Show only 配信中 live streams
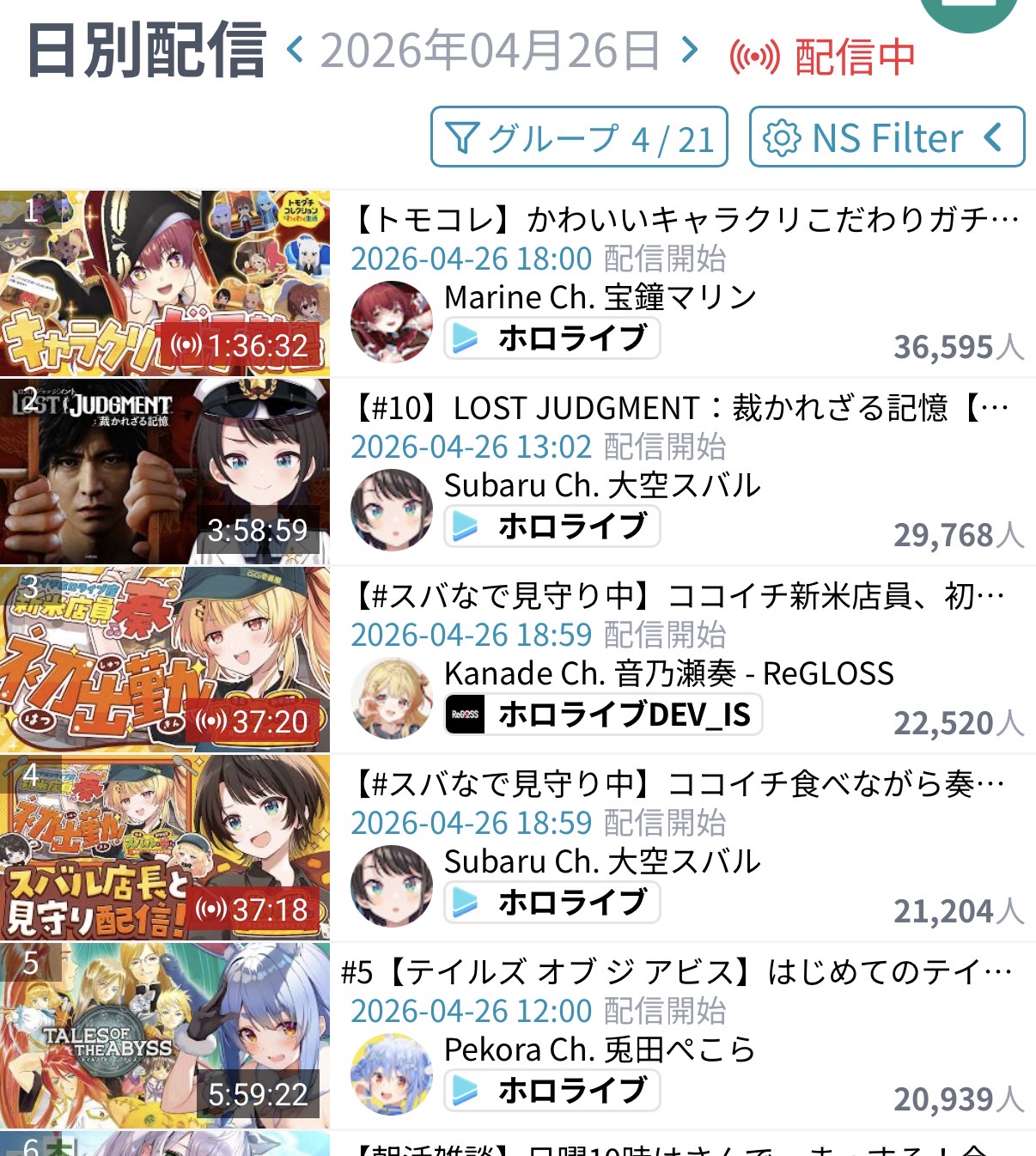Viewport: 1036px width, 1156px height. 822,57
